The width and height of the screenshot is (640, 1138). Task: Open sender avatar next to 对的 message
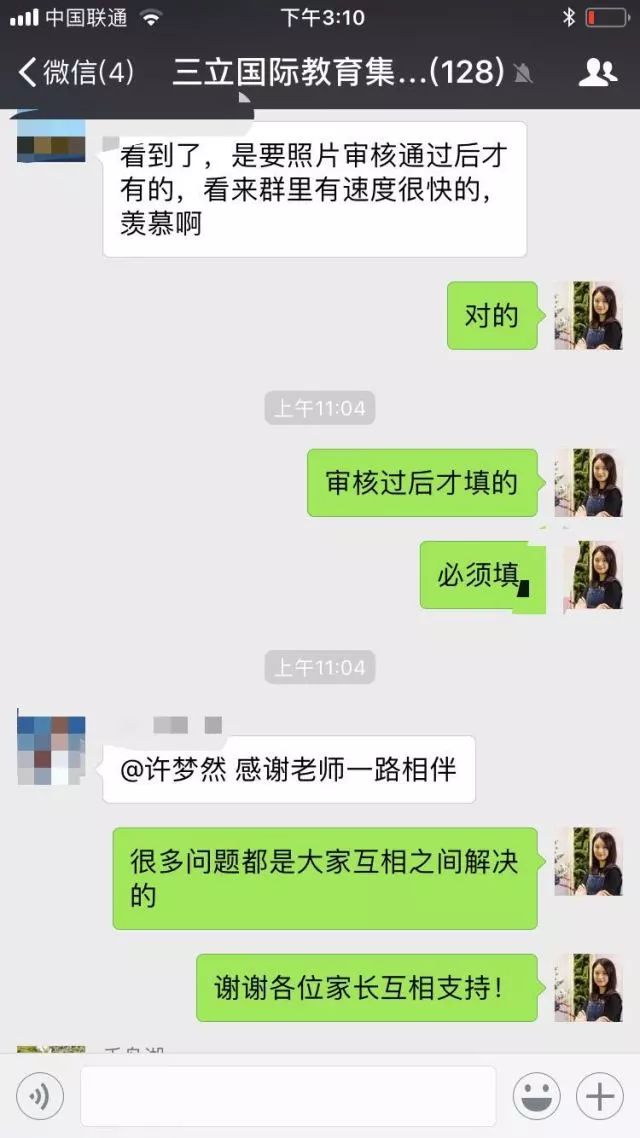[588, 315]
